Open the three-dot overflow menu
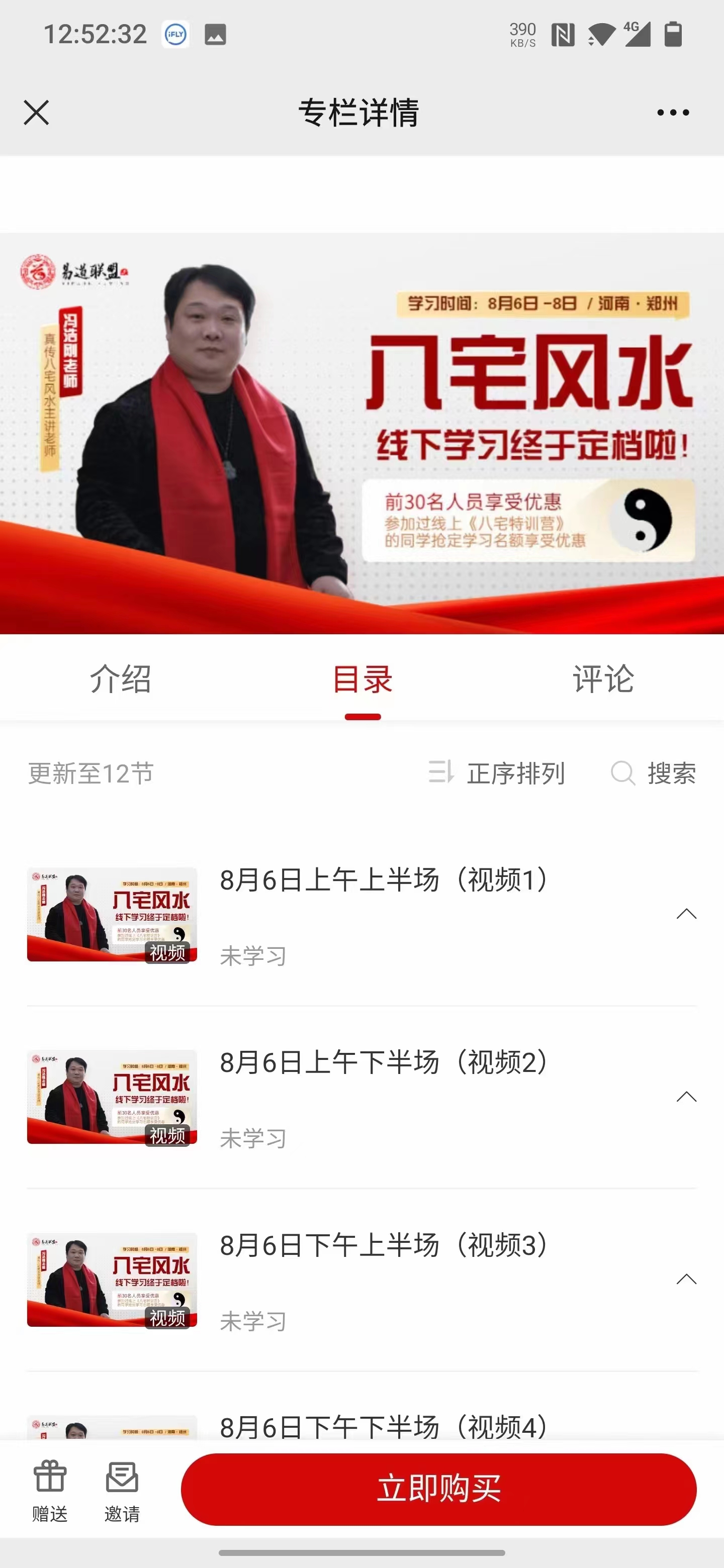Screen dimensions: 724x1568 (x=673, y=113)
